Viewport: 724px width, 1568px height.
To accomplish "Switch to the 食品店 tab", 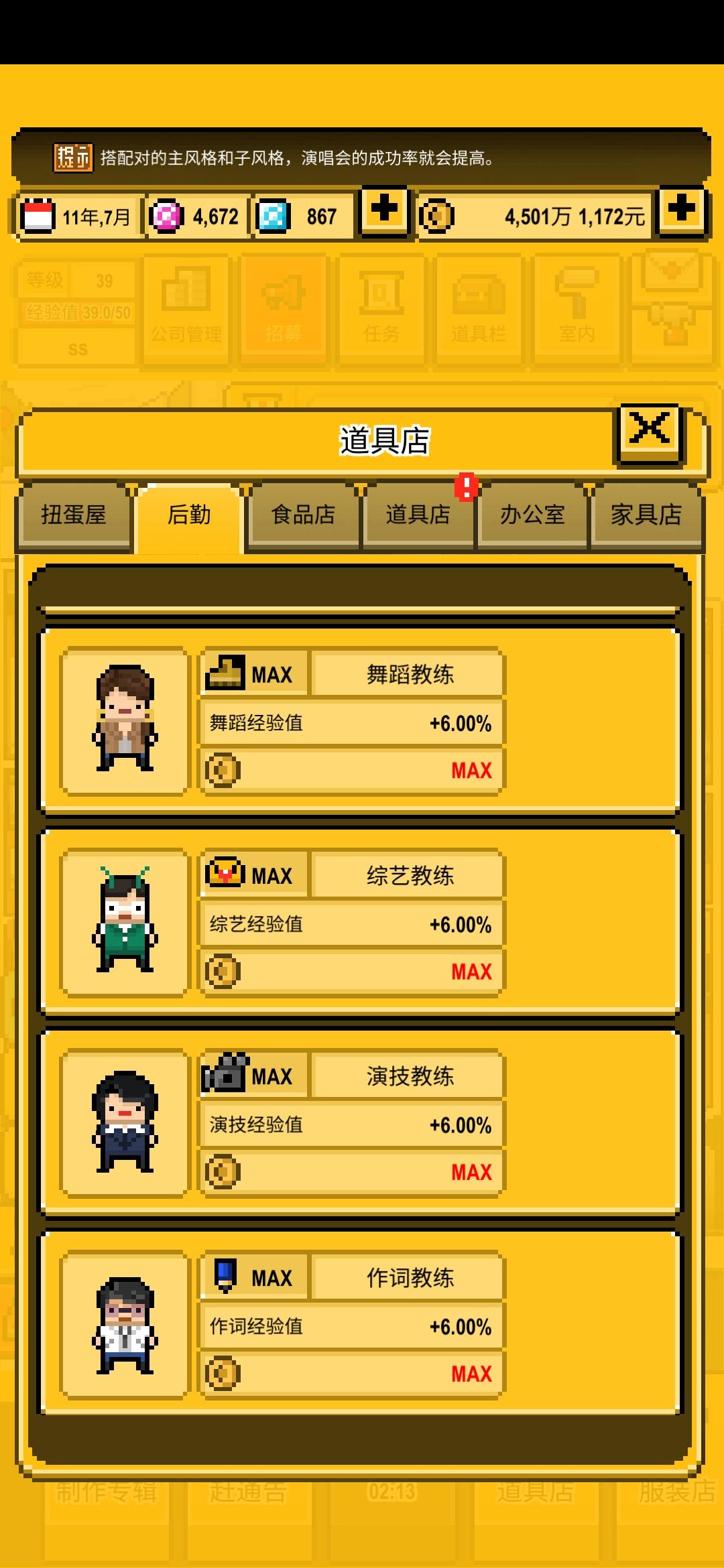I will click(x=303, y=516).
